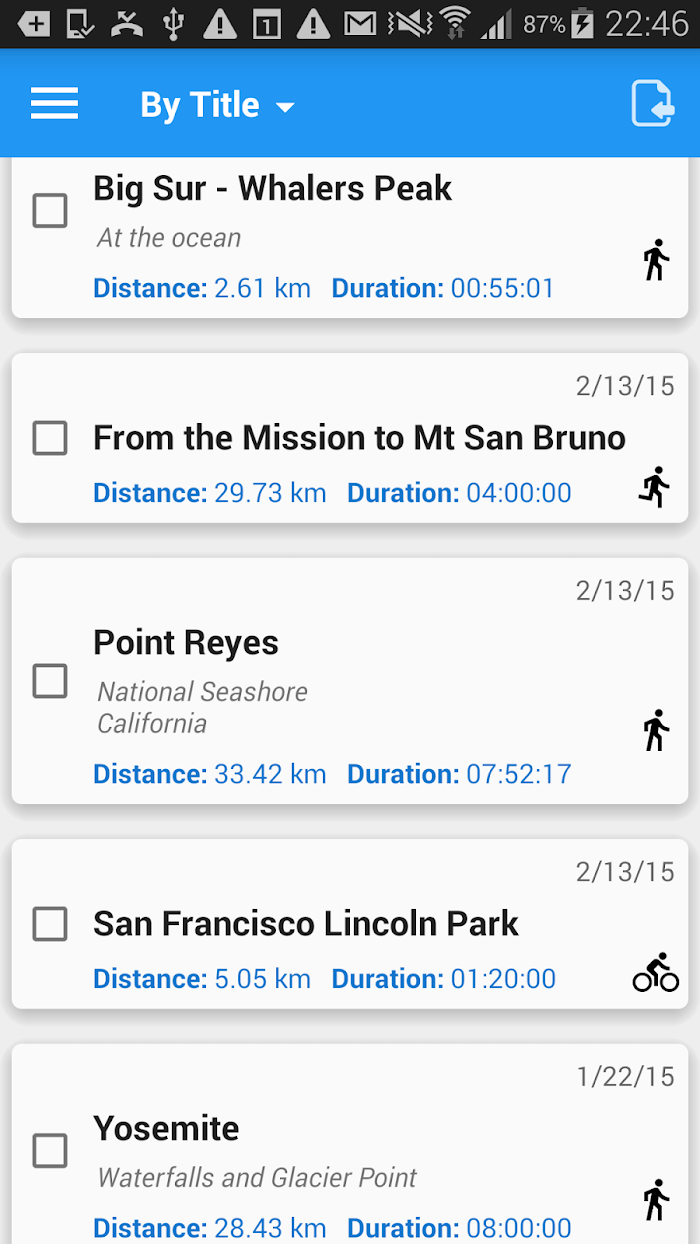Expand the By Title sort dropdown
700x1244 pixels.
[x=217, y=105]
